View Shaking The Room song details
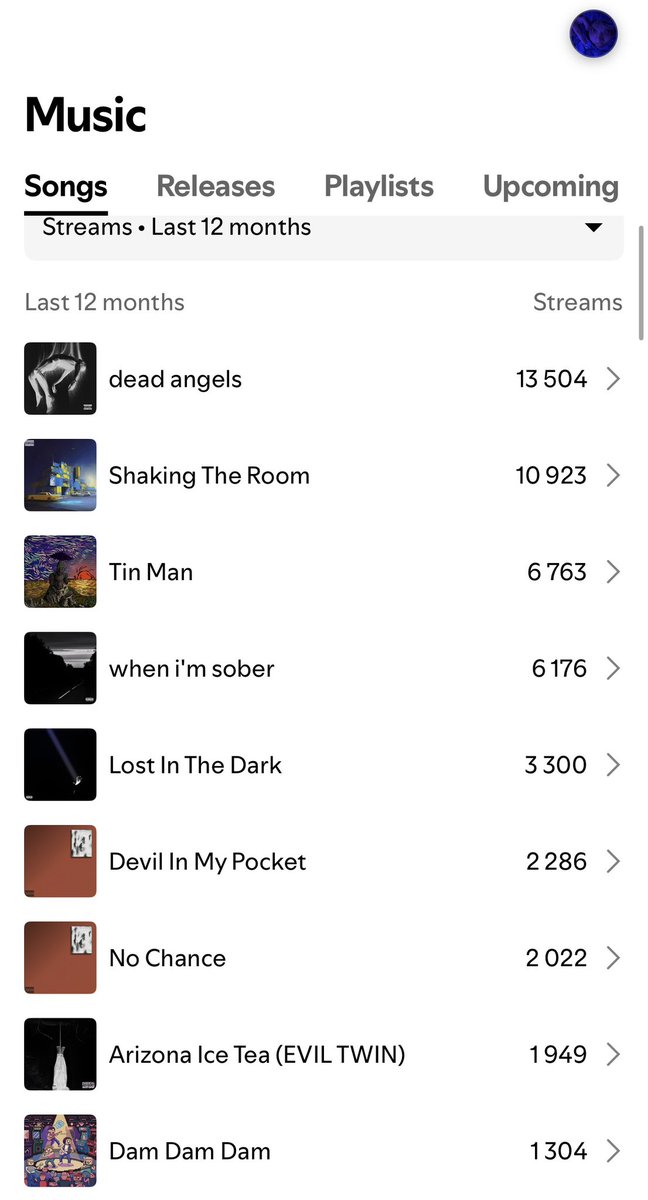Image resolution: width=648 pixels, height=1200 pixels. coord(323,475)
